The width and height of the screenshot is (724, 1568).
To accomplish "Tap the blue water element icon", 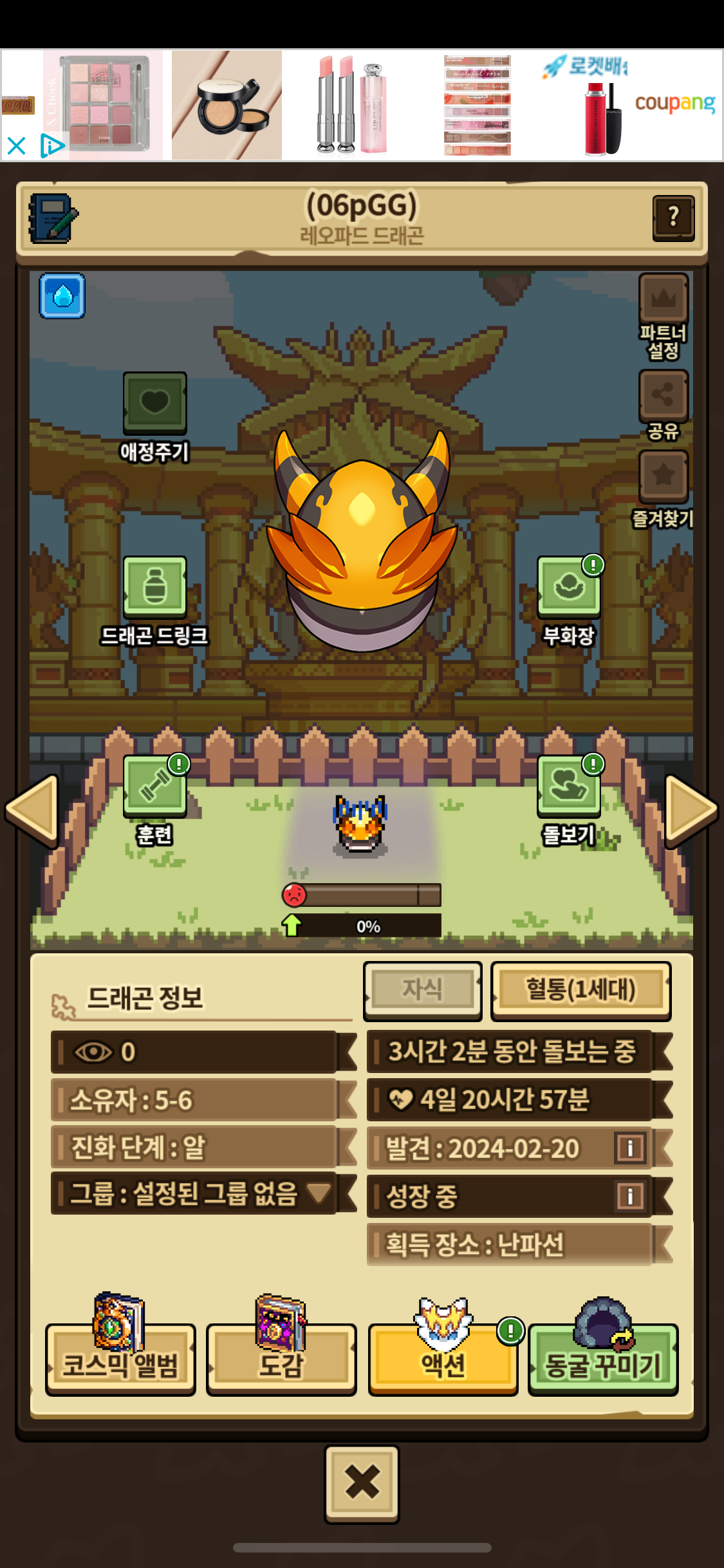I will pyautogui.click(x=62, y=296).
